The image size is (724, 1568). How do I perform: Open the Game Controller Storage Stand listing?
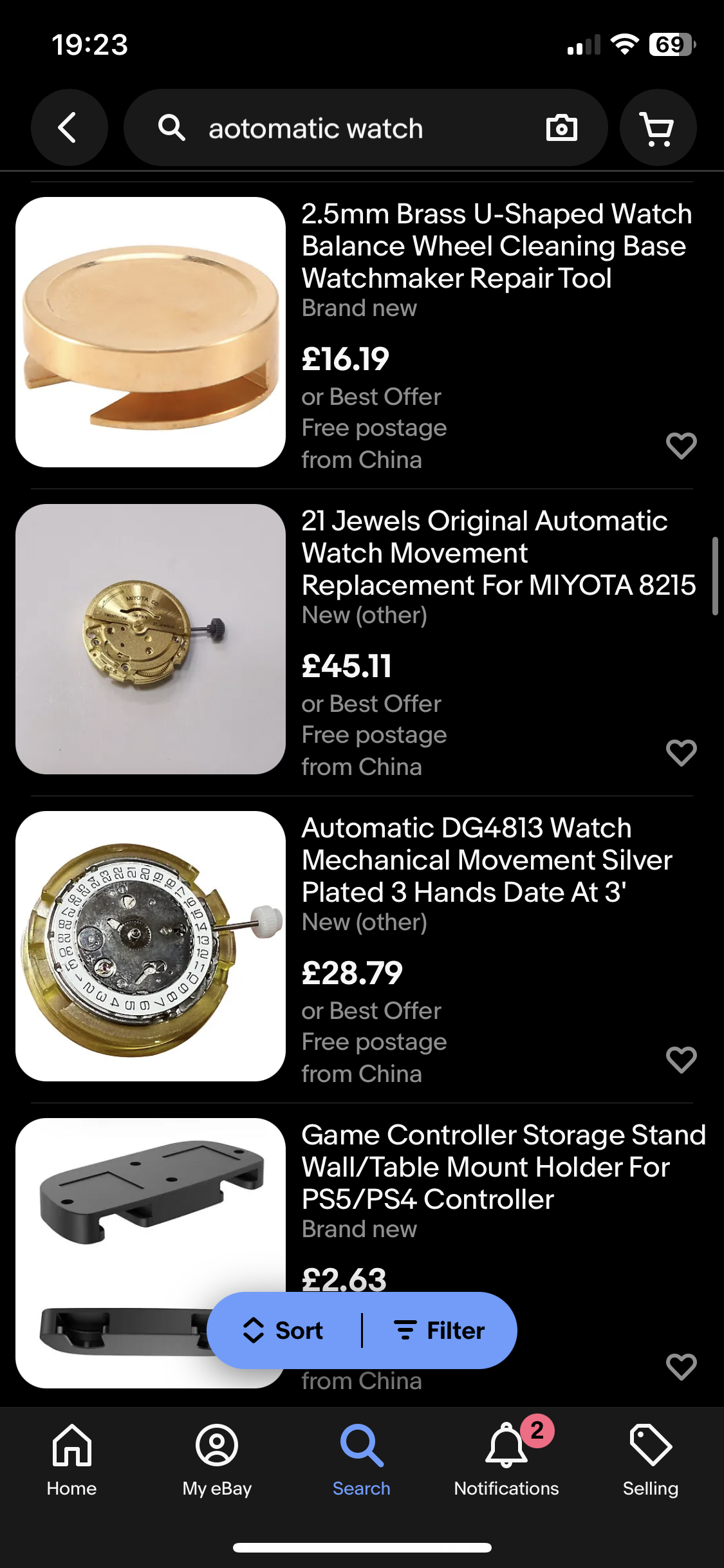pyautogui.click(x=502, y=1167)
